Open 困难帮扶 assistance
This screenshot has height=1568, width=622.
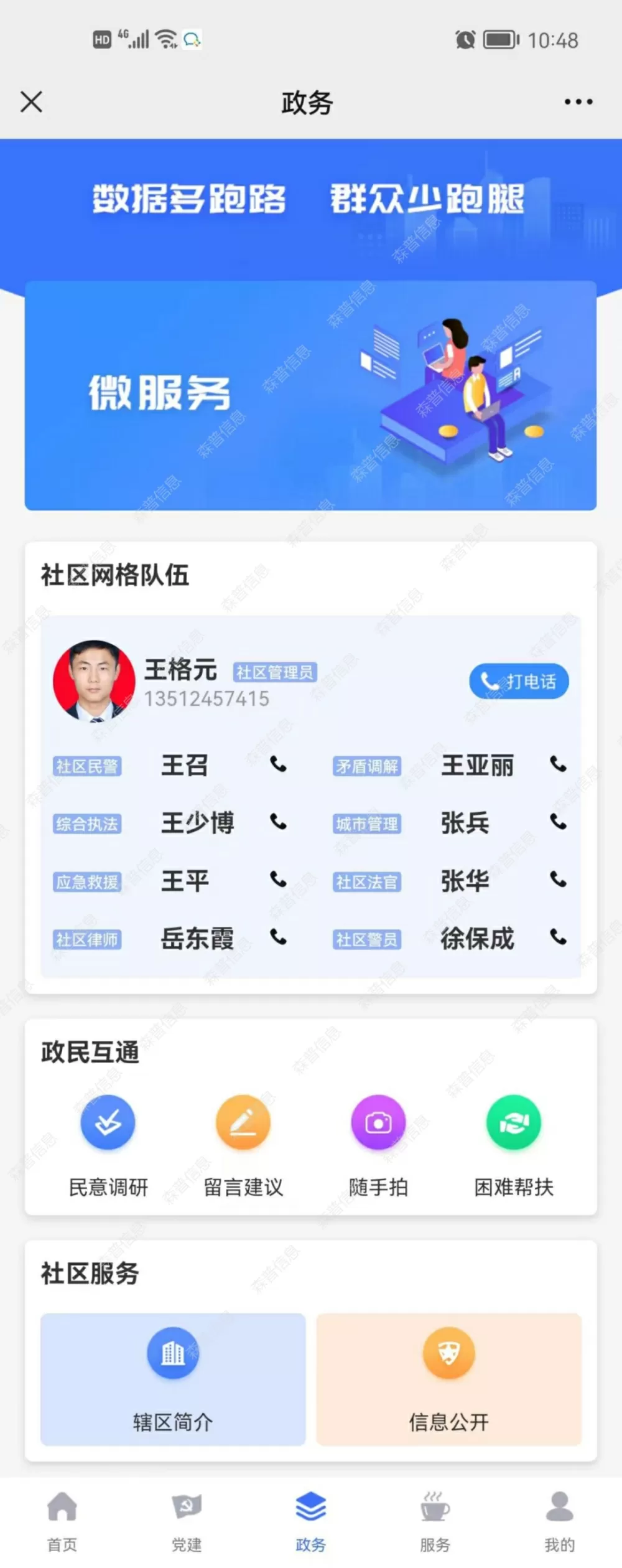click(514, 1142)
